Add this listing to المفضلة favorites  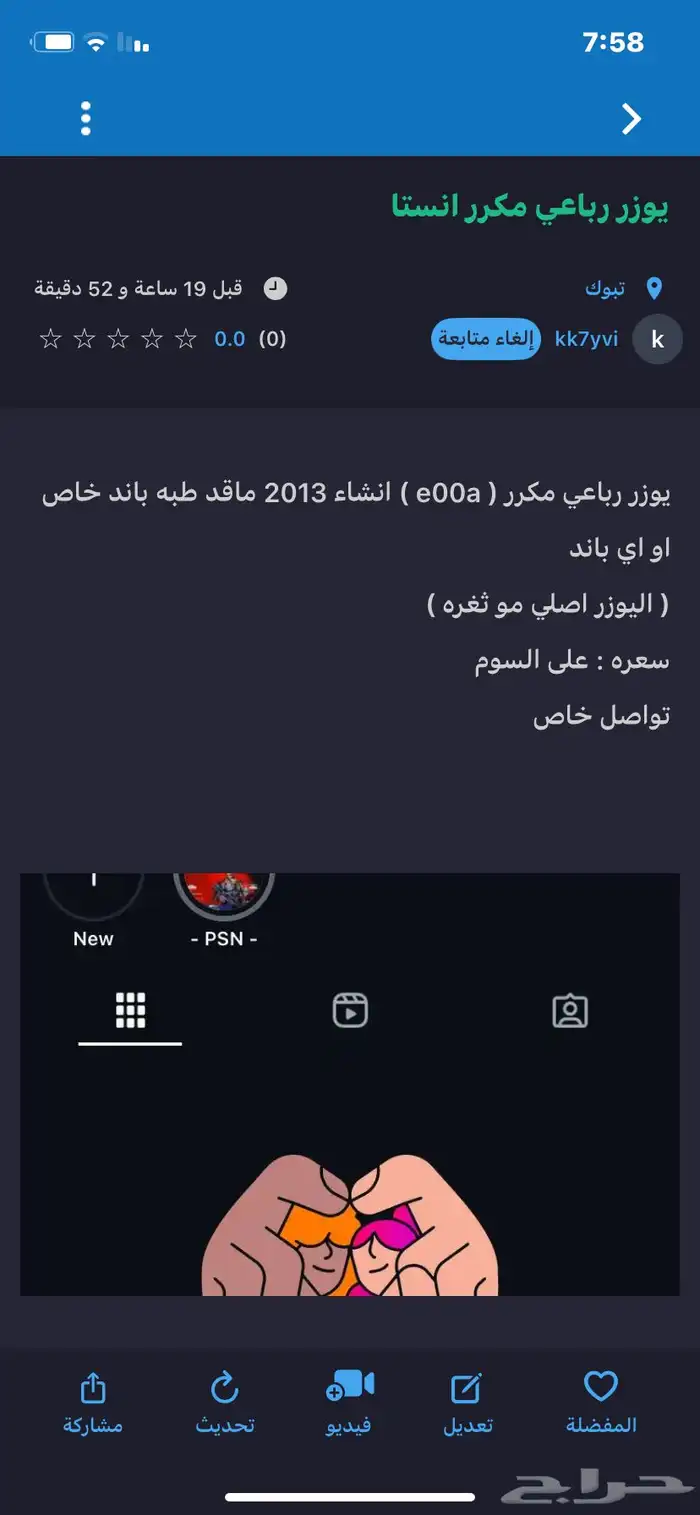(x=600, y=1402)
